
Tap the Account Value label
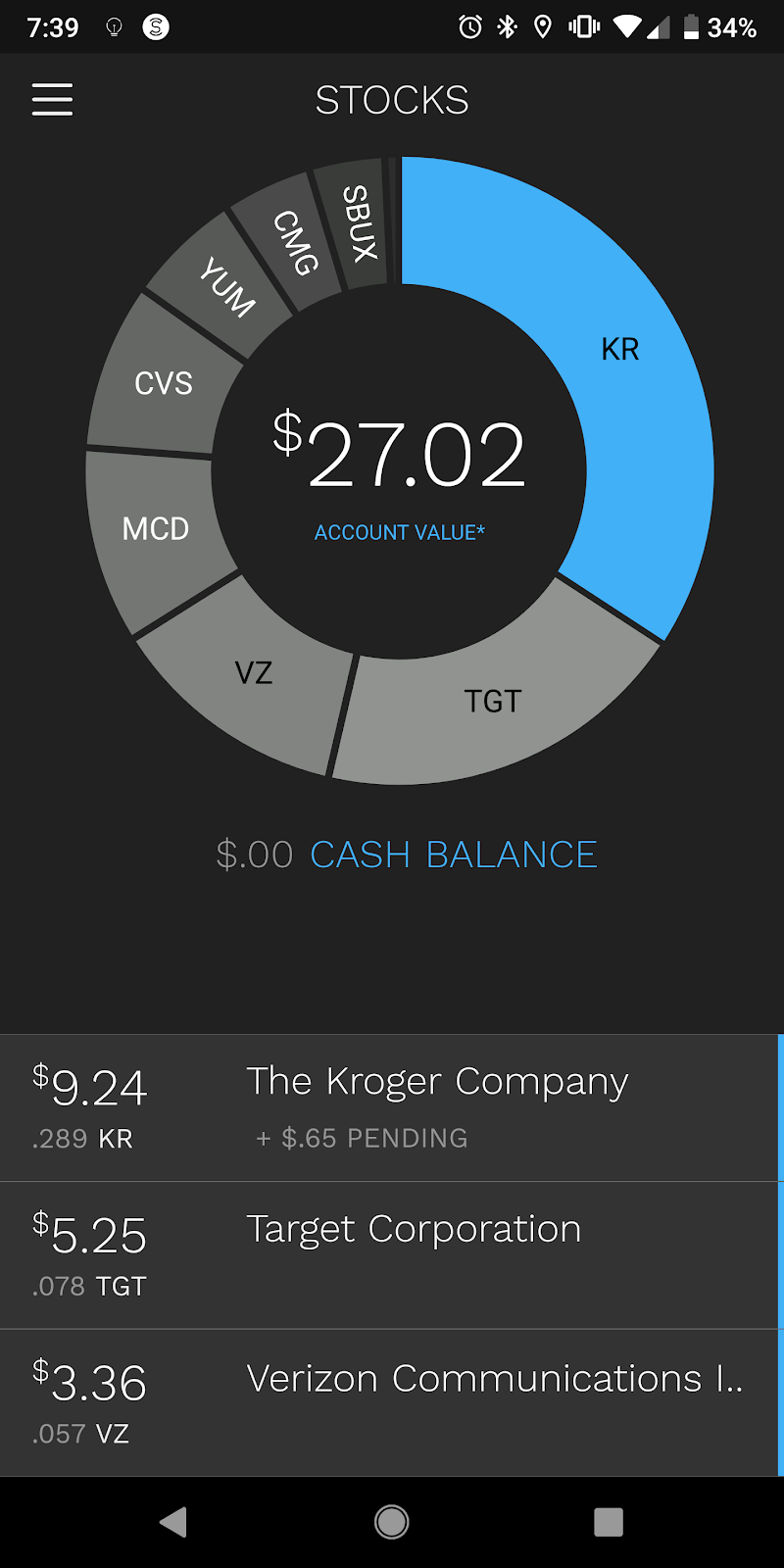(400, 532)
